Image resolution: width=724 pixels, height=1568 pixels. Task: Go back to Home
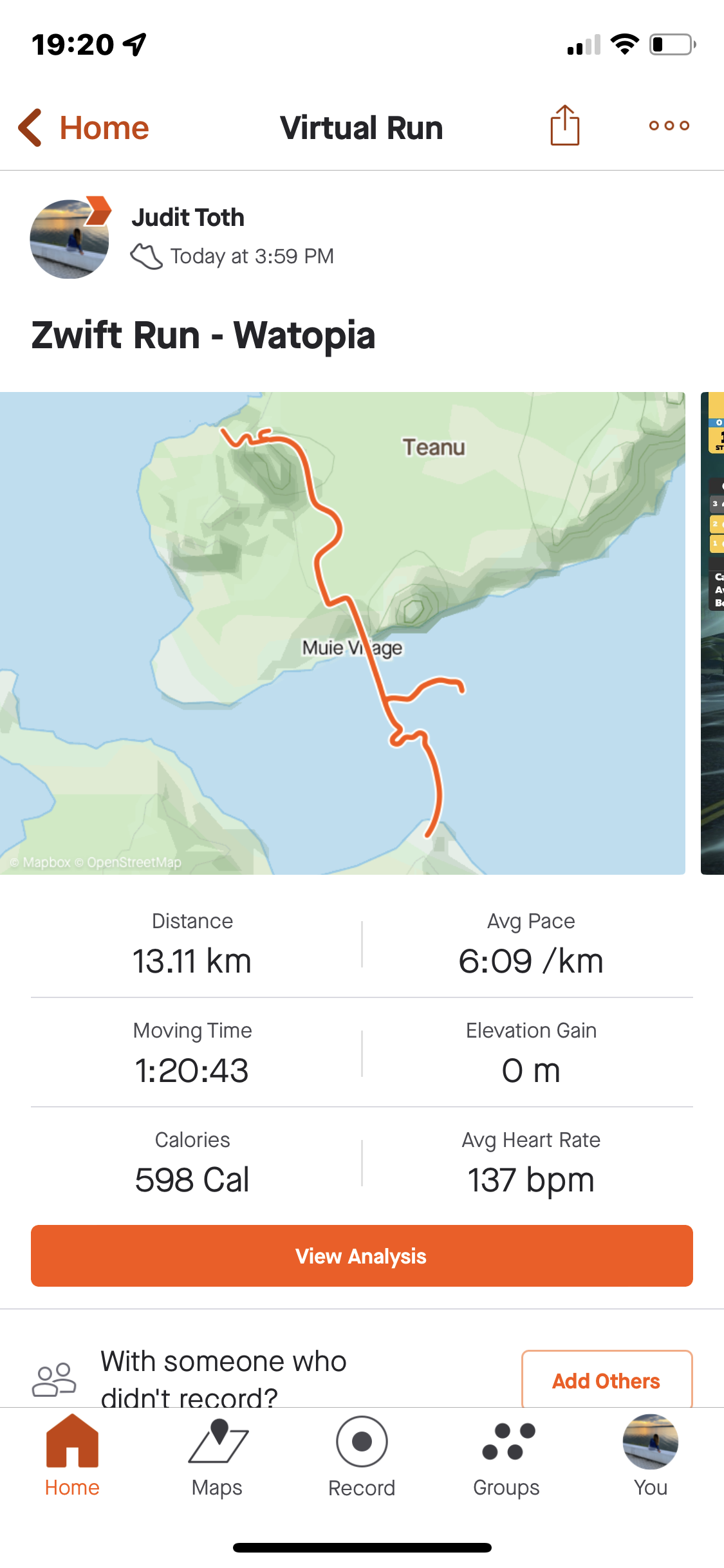(84, 127)
